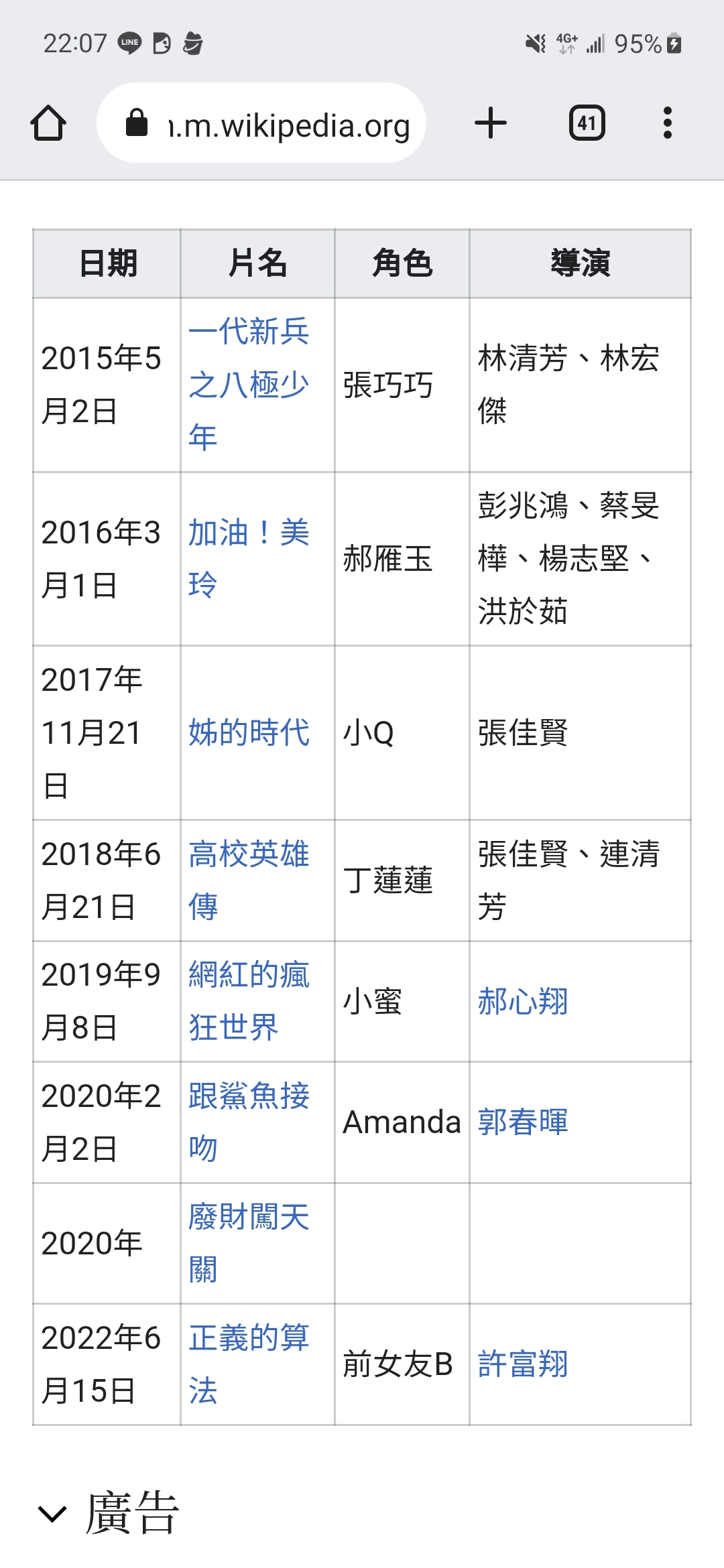Go to the browser home page

[x=48, y=123]
